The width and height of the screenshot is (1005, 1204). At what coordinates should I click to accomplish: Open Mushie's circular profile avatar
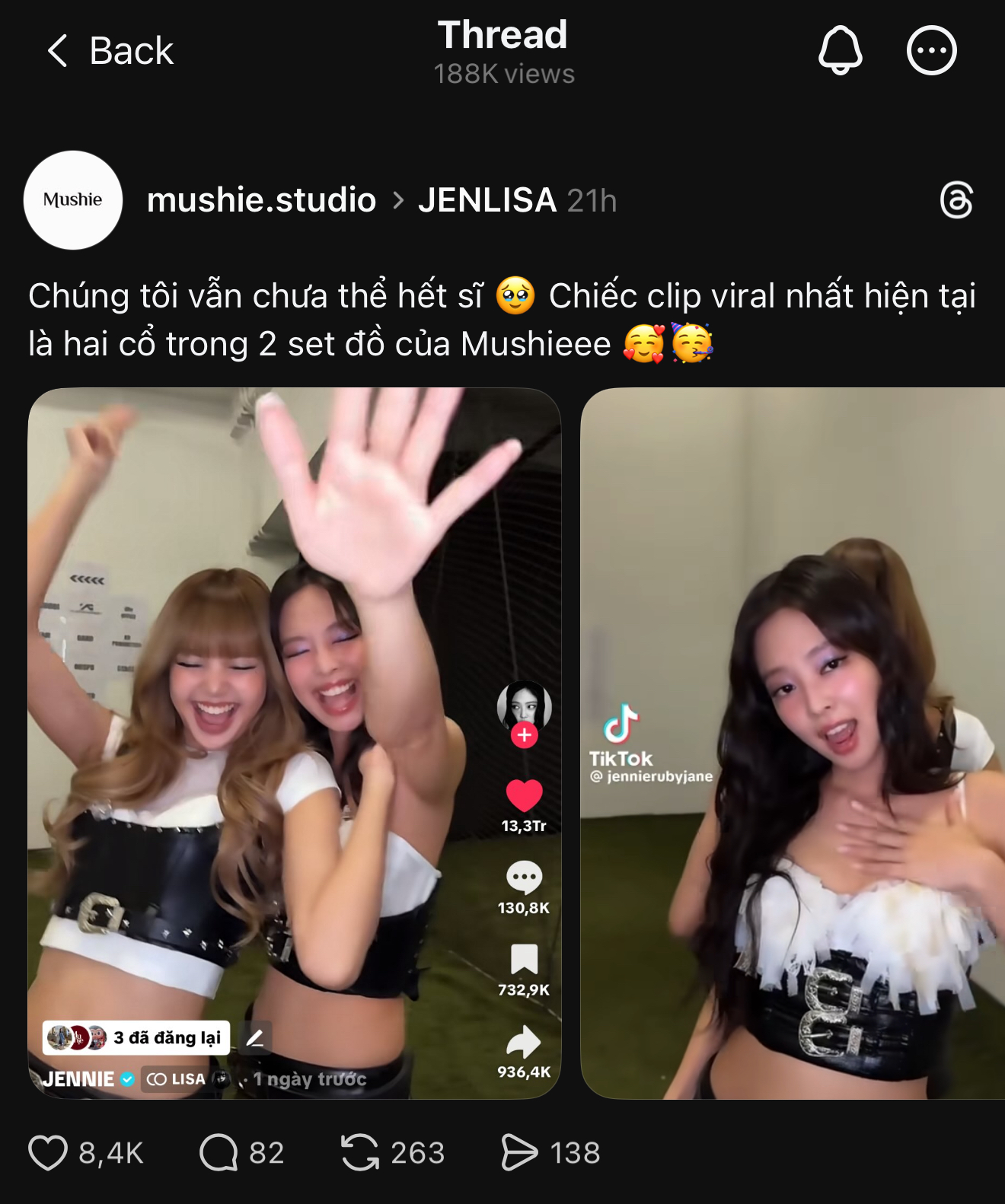point(72,200)
